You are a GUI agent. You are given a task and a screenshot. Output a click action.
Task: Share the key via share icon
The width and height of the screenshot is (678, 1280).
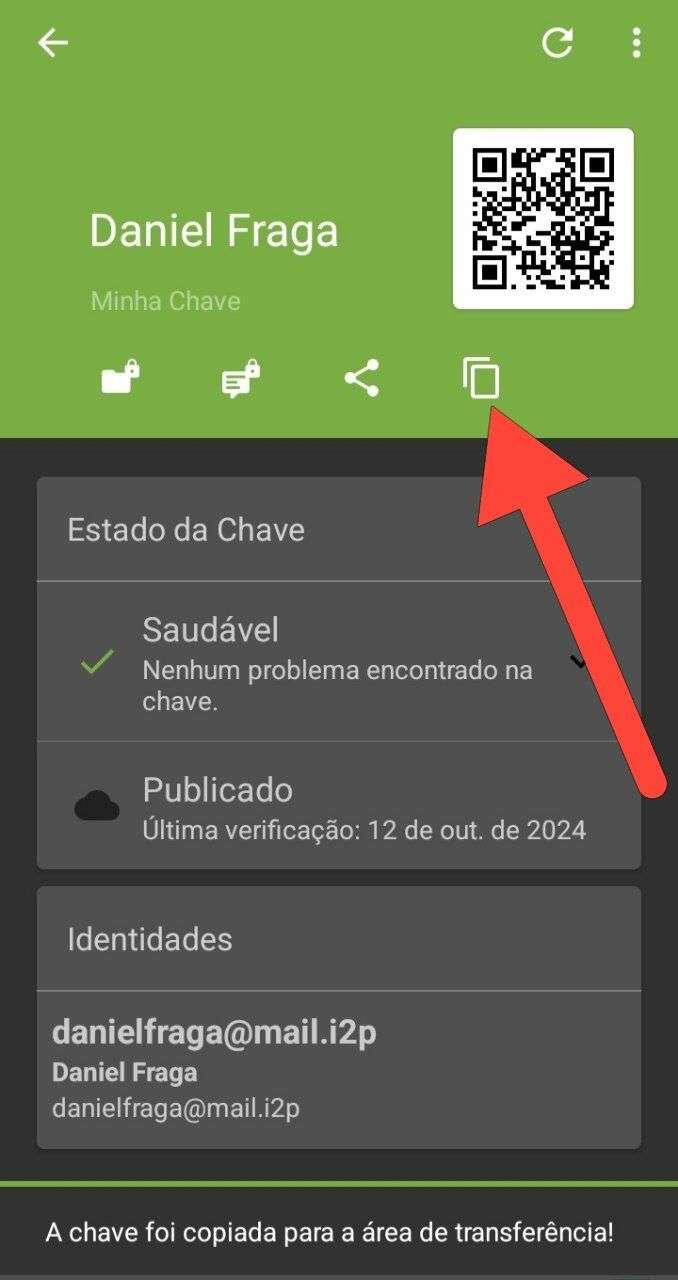361,379
